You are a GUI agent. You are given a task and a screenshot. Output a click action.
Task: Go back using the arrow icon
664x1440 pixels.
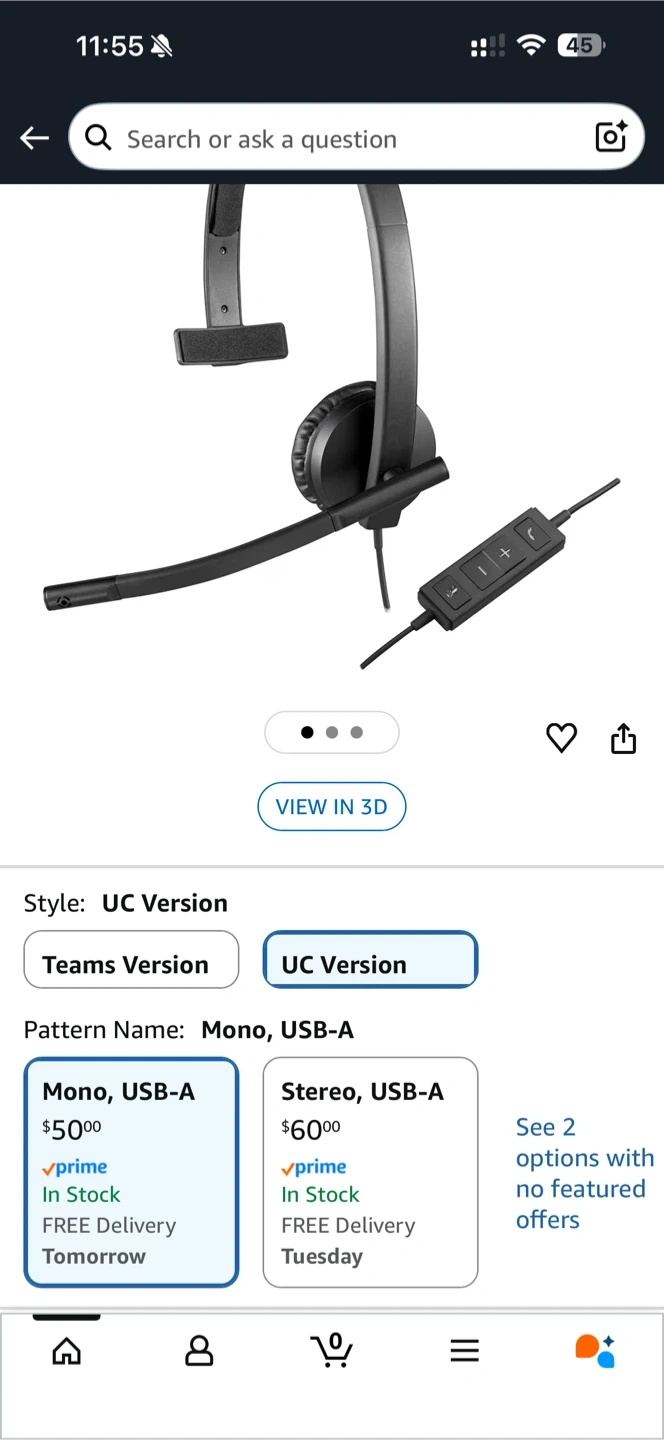(x=35, y=138)
